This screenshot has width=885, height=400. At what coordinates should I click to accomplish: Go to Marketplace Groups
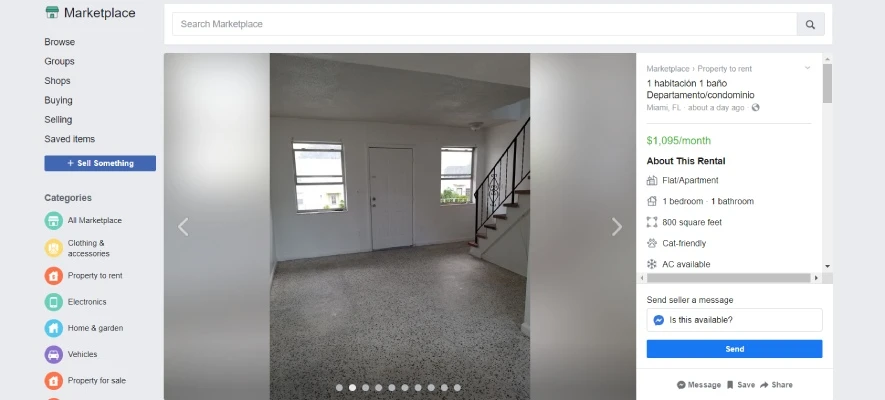(59, 61)
